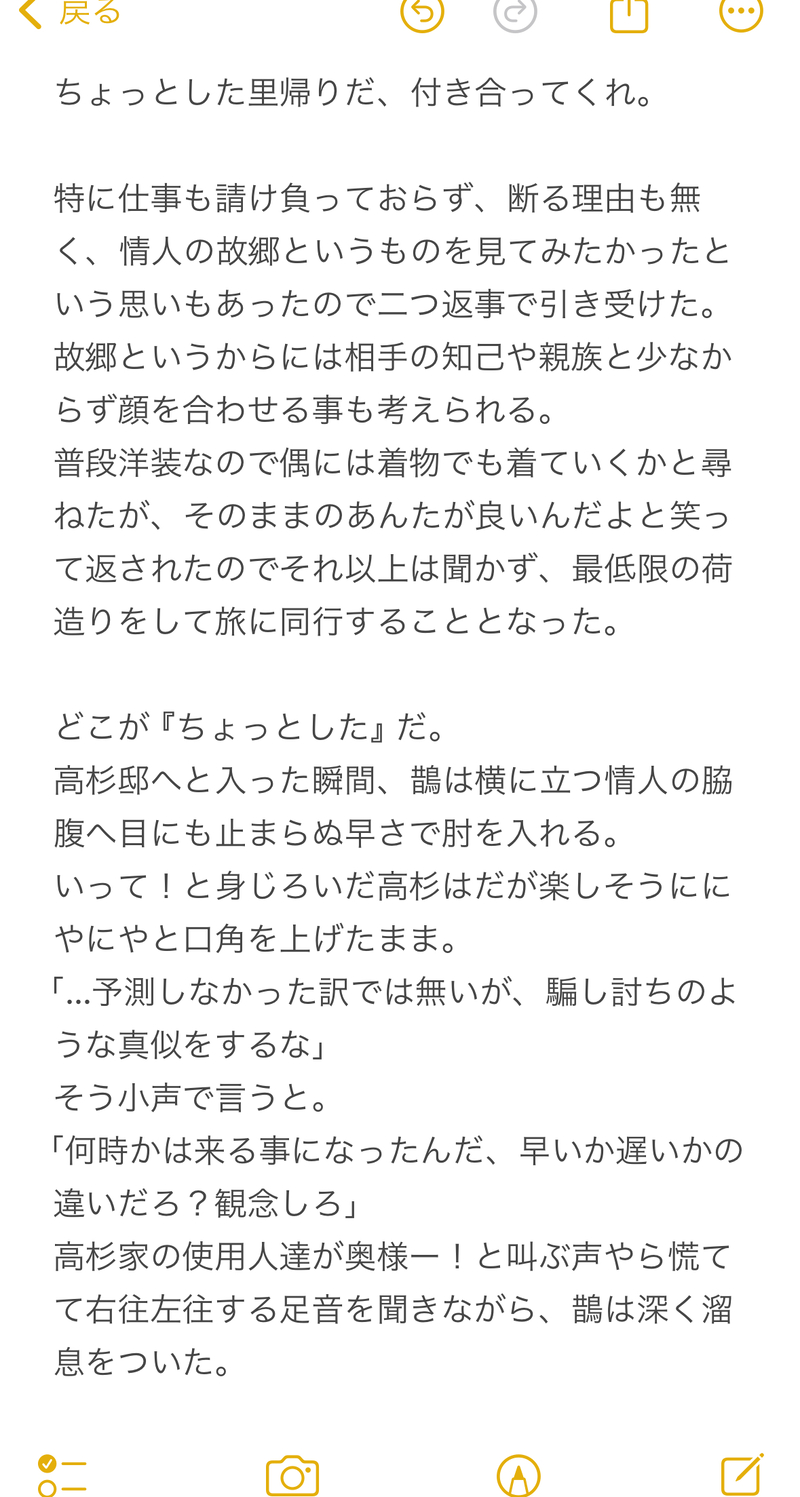Compose a new note
Viewport: 800px width, 1497px height.
(742, 1474)
